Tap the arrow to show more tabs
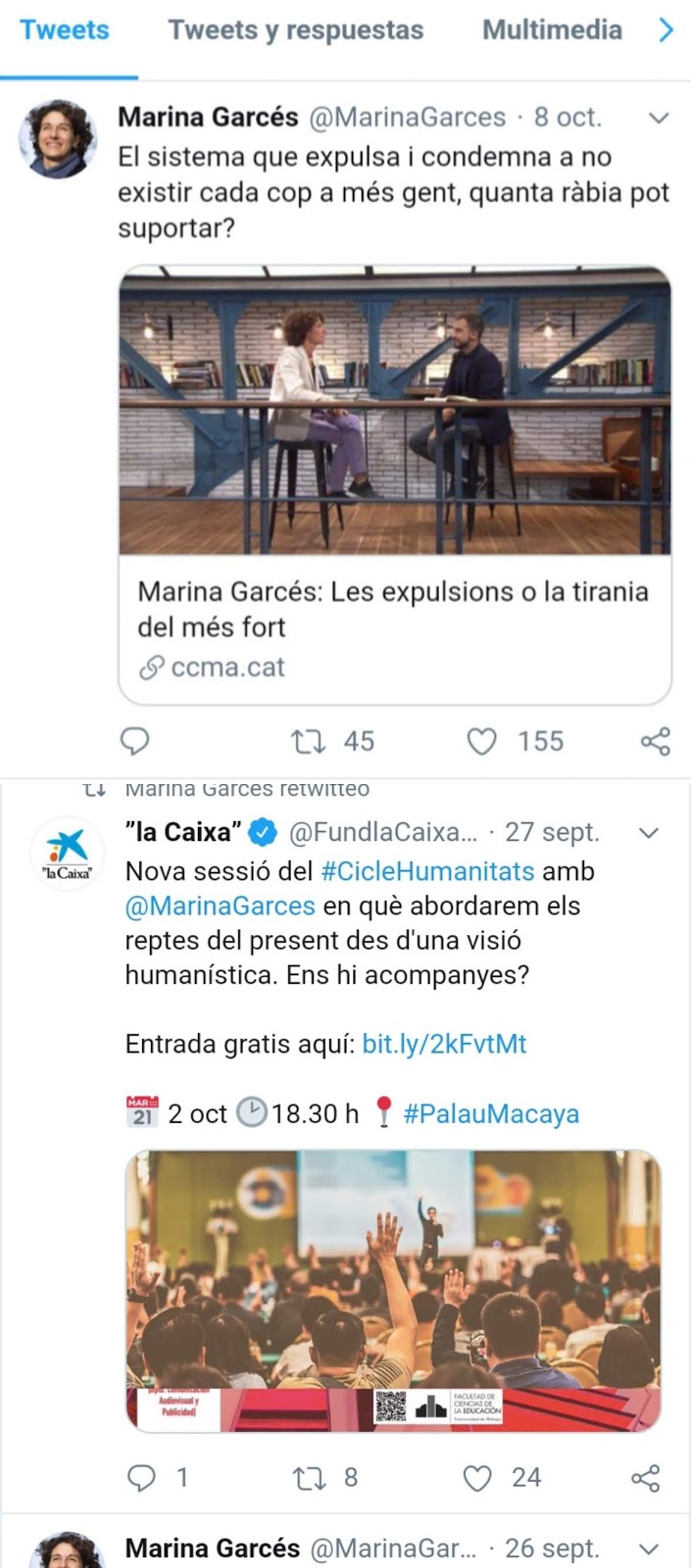 (666, 30)
